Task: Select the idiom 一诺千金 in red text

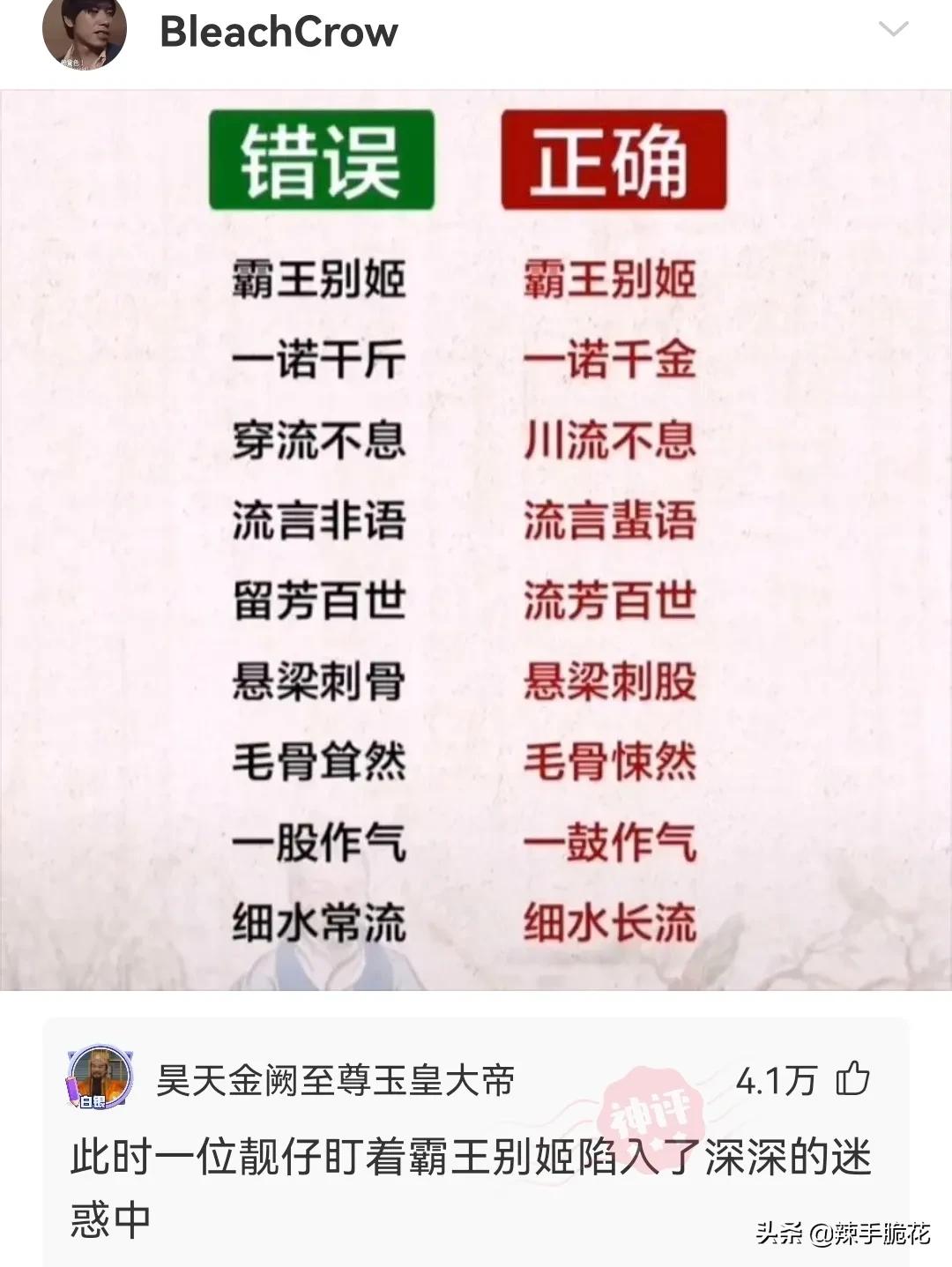Action: pyautogui.click(x=608, y=359)
